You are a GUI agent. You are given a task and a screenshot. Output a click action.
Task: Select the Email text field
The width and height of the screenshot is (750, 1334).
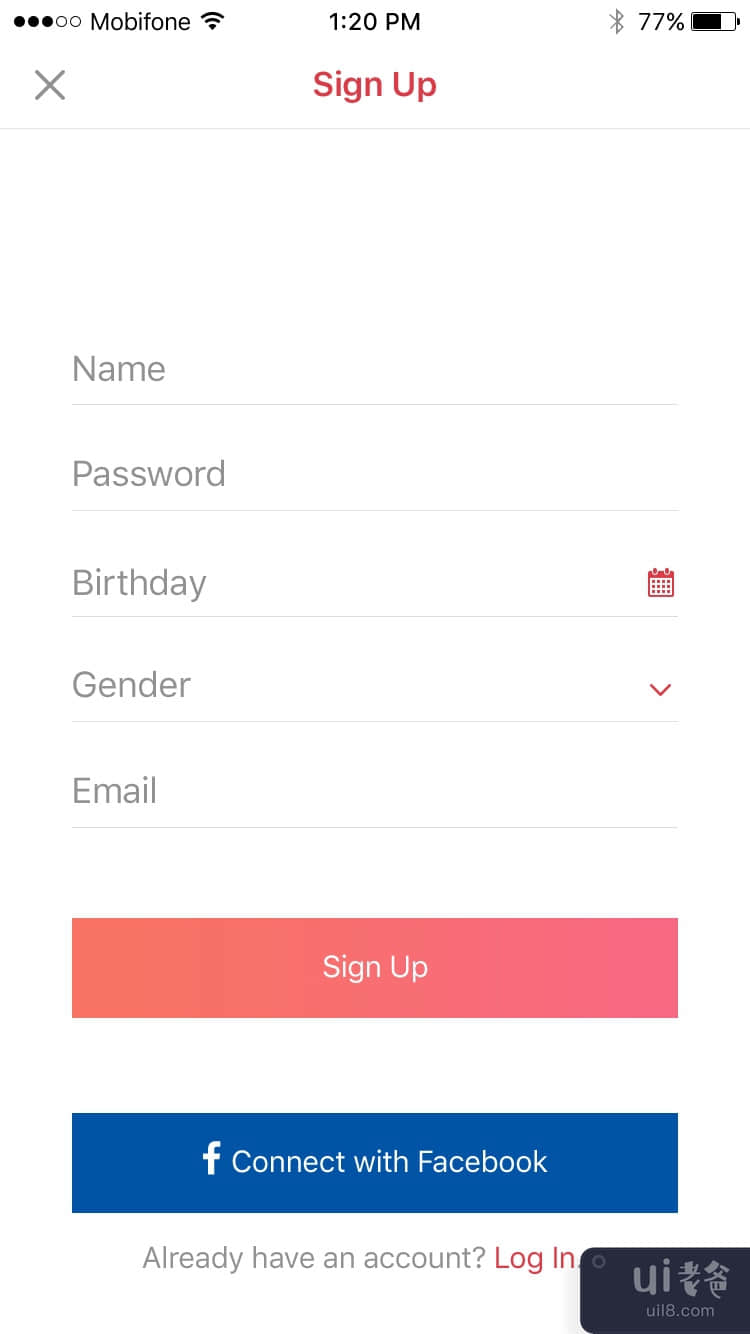point(374,791)
